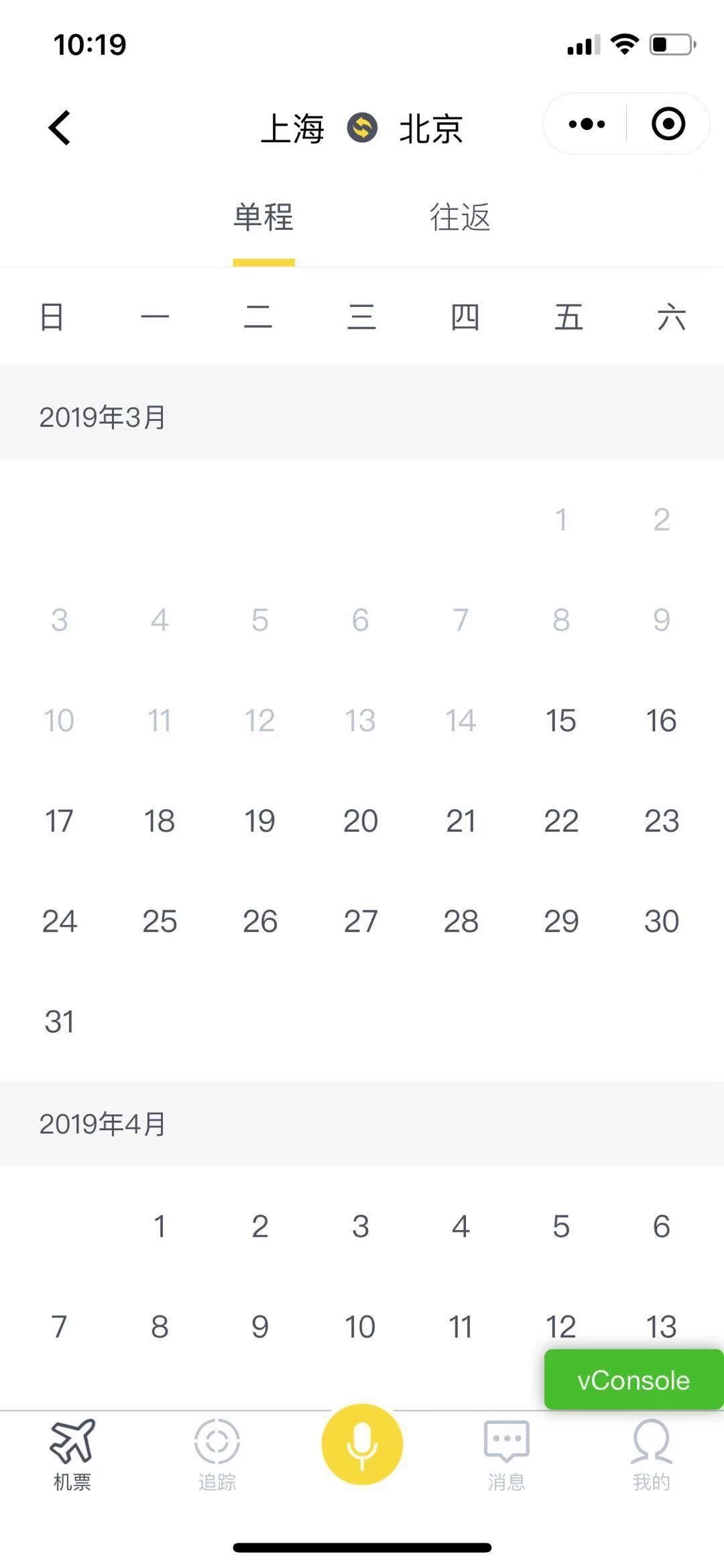The image size is (724, 1568).
Task: Pick March 22 in the calendar
Action: click(x=561, y=821)
